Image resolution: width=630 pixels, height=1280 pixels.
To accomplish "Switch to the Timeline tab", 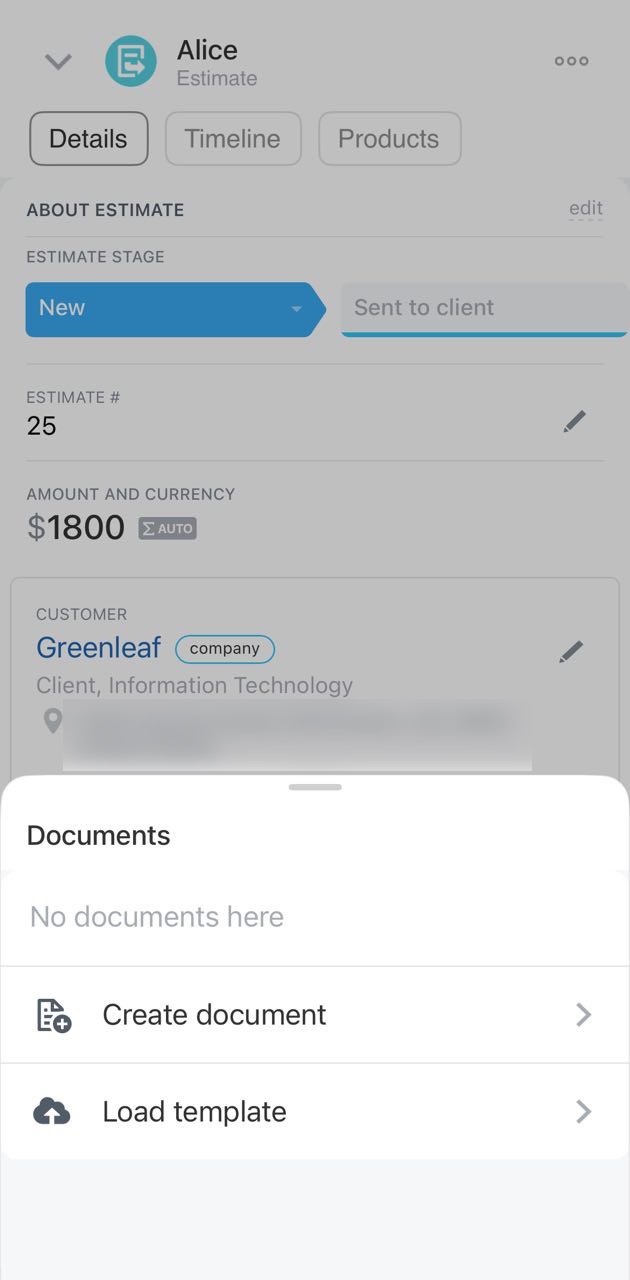I will (x=232, y=139).
